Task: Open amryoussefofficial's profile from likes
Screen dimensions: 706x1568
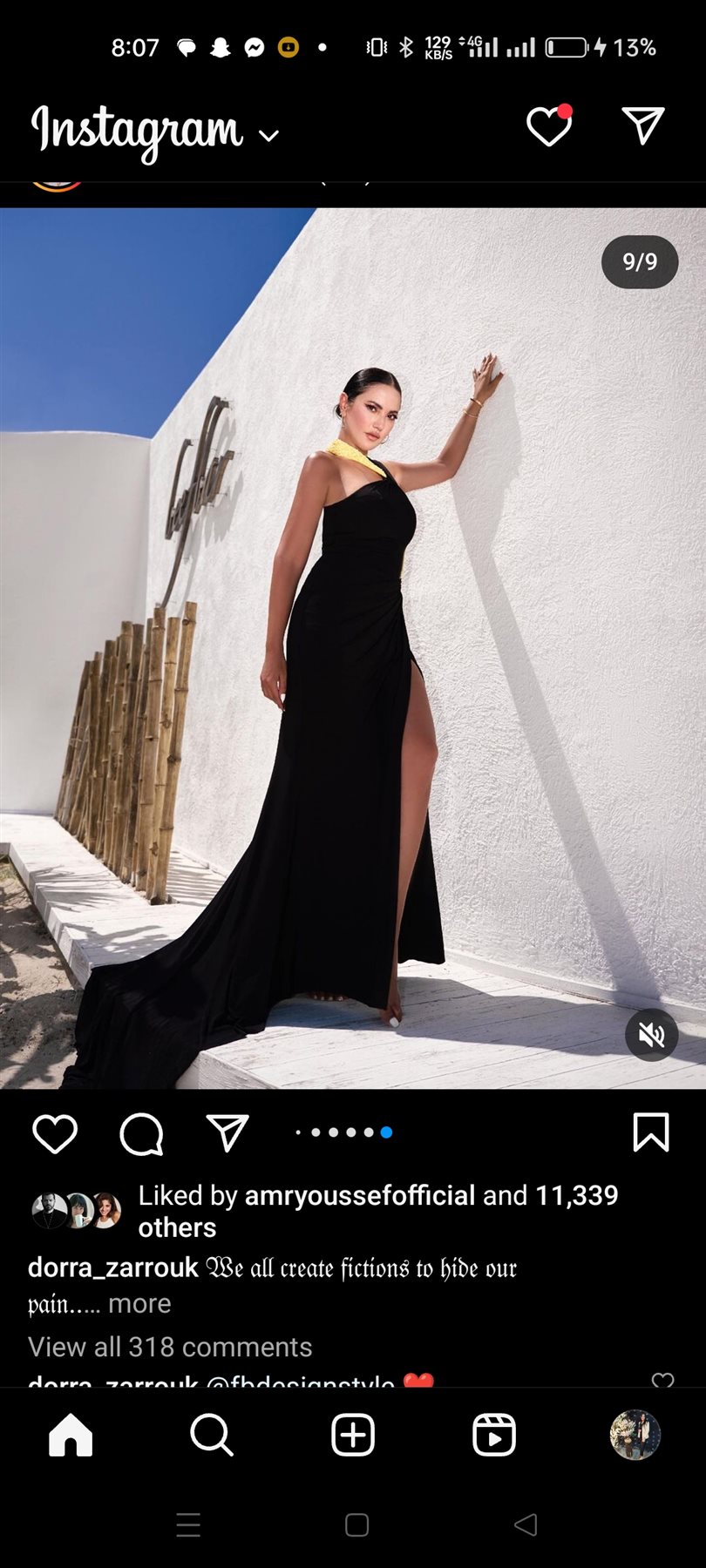Action: [359, 1195]
